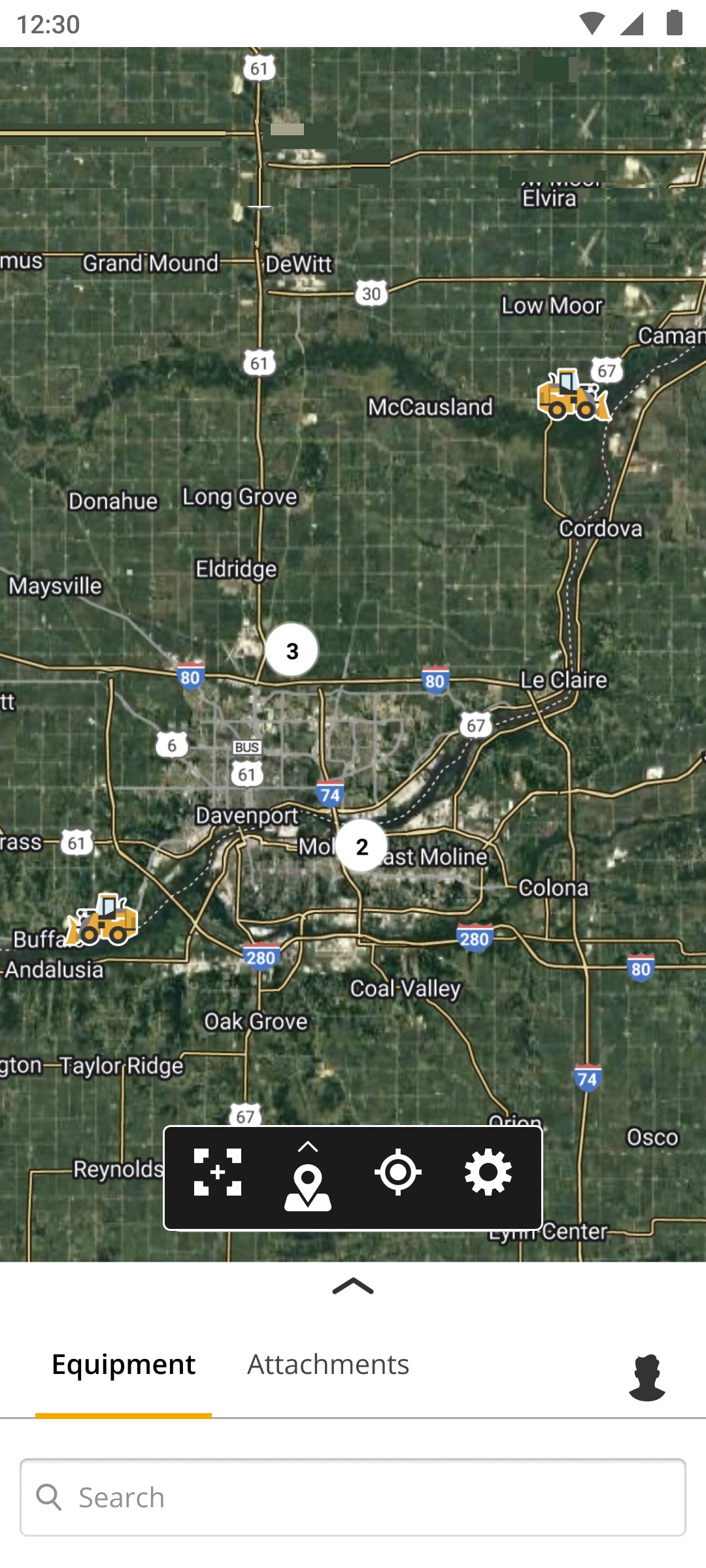Open the user profile icon
This screenshot has width=706, height=1568.
click(x=647, y=1377)
